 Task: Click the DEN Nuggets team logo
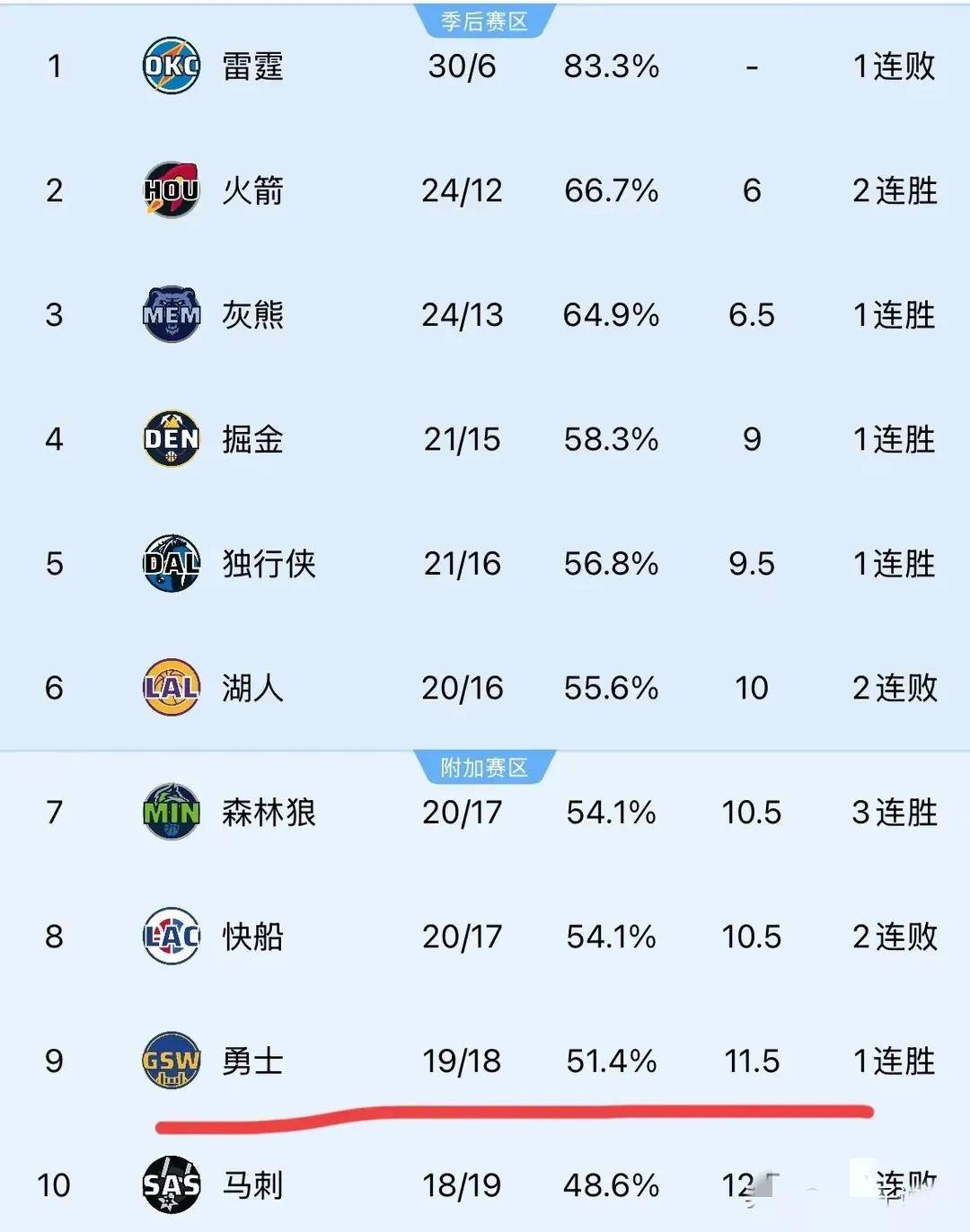click(171, 439)
